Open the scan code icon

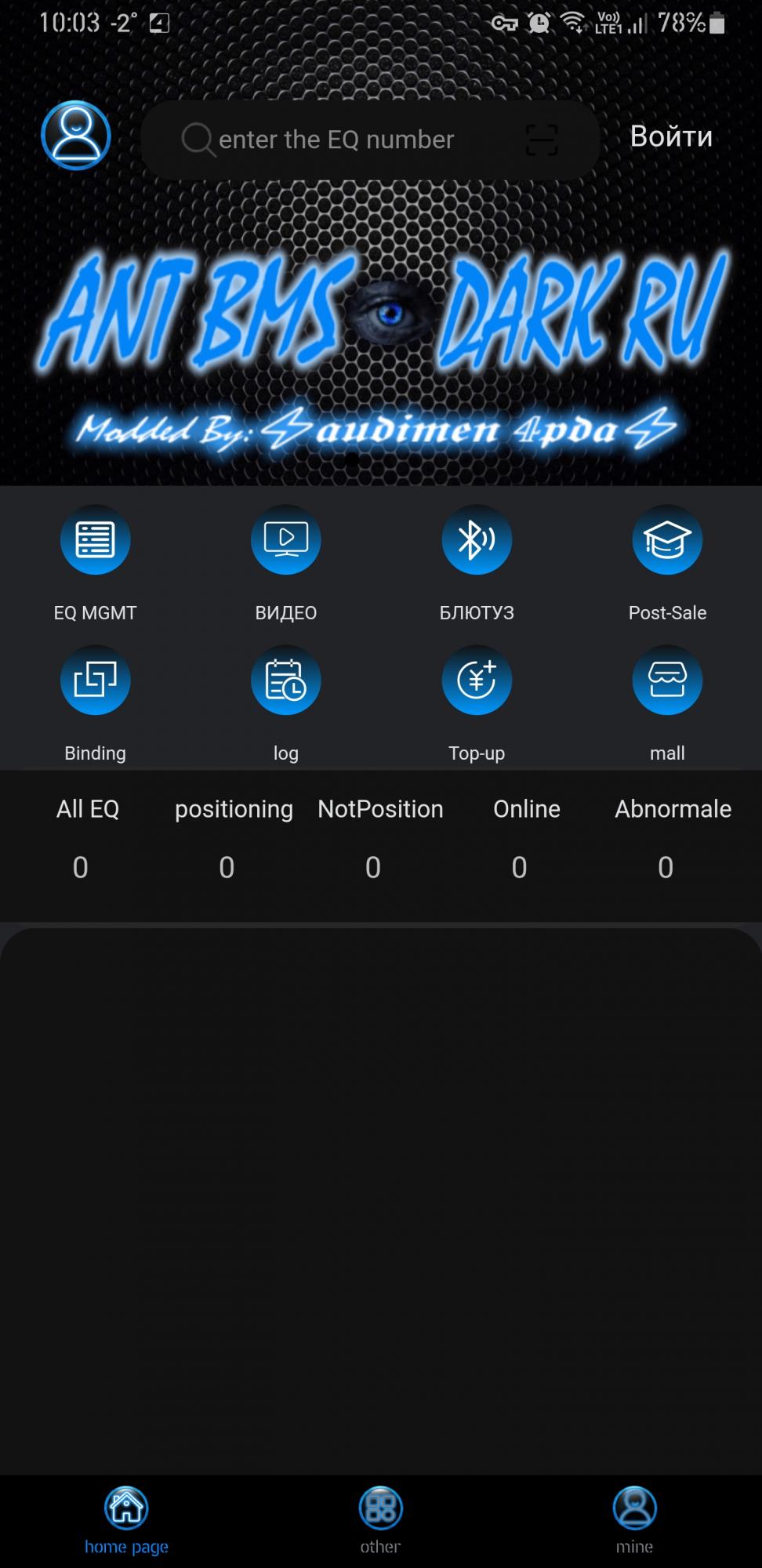point(541,140)
